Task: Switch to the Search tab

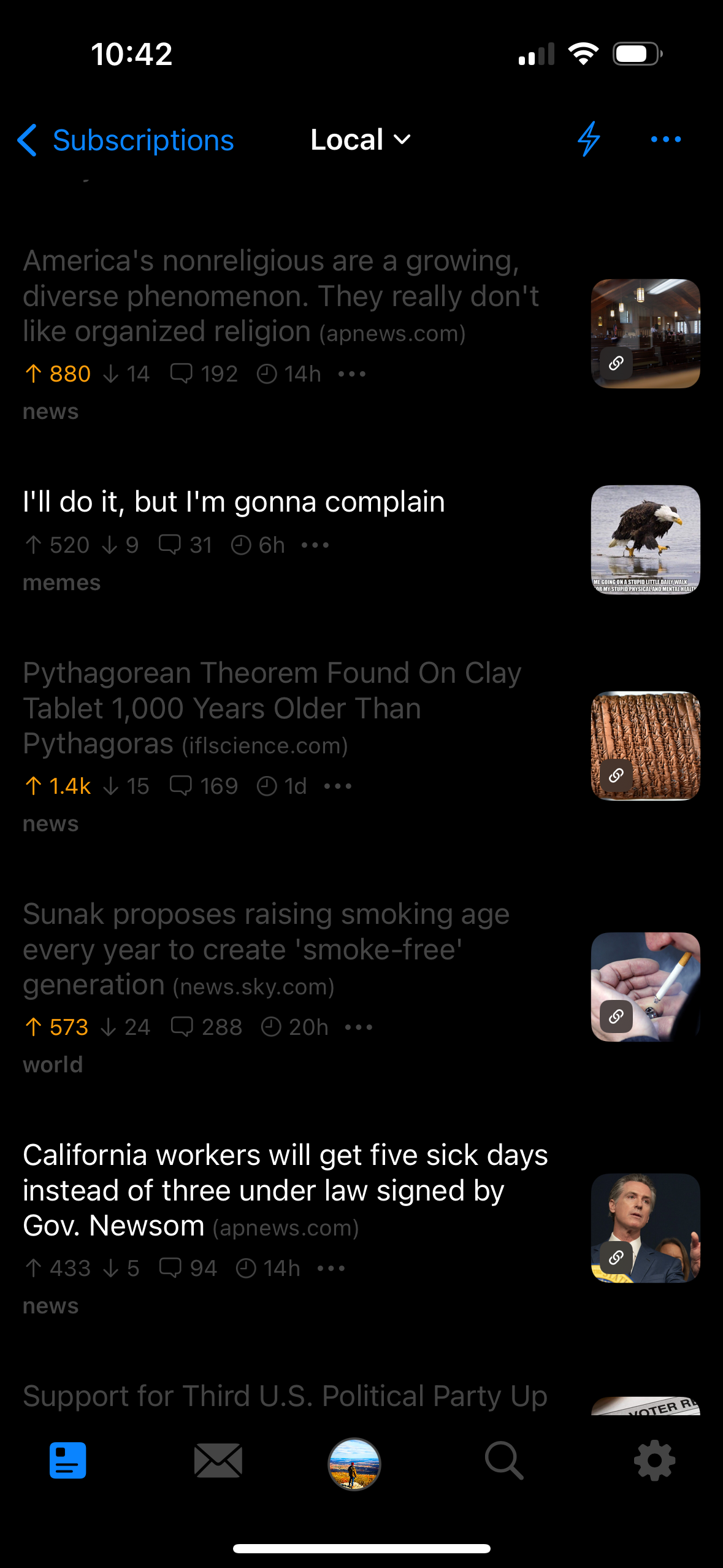Action: pos(504,1461)
